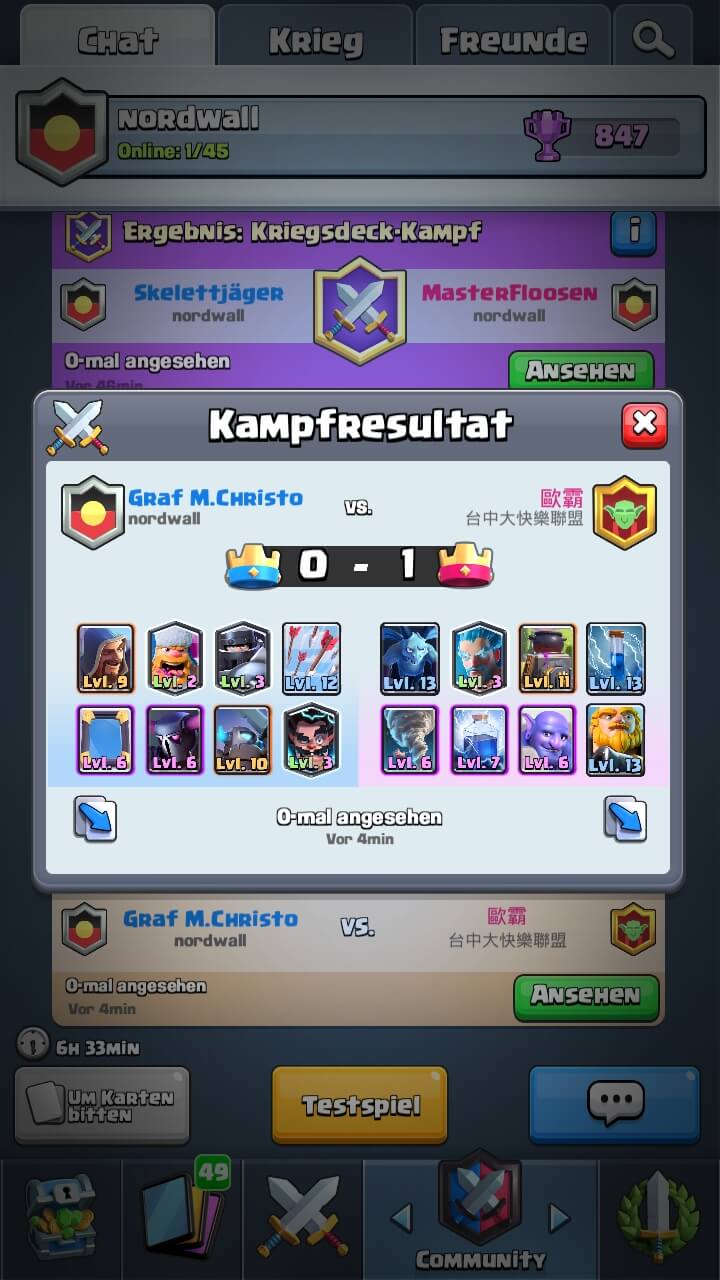Close the Kampfresultat dialog
The image size is (720, 1280).
tap(644, 424)
